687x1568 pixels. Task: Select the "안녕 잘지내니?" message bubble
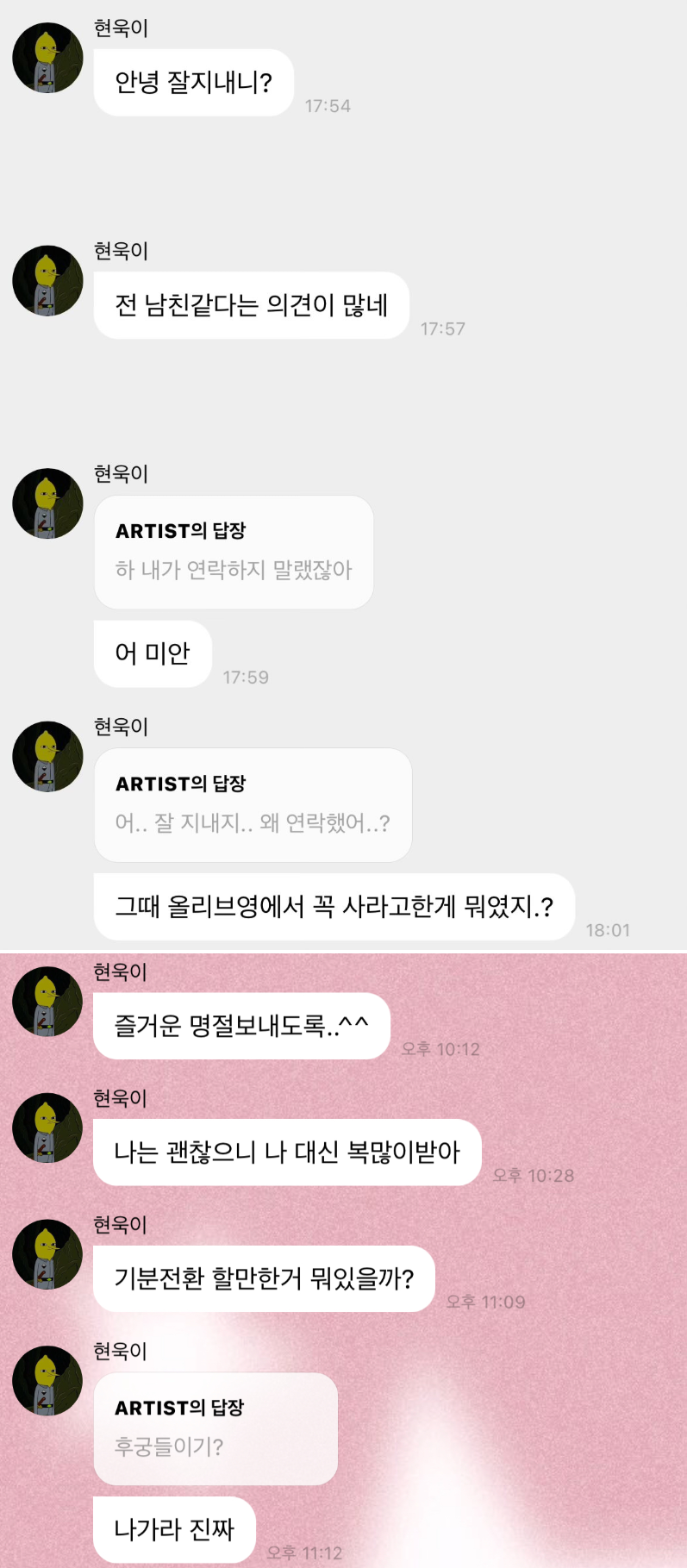coord(193,83)
